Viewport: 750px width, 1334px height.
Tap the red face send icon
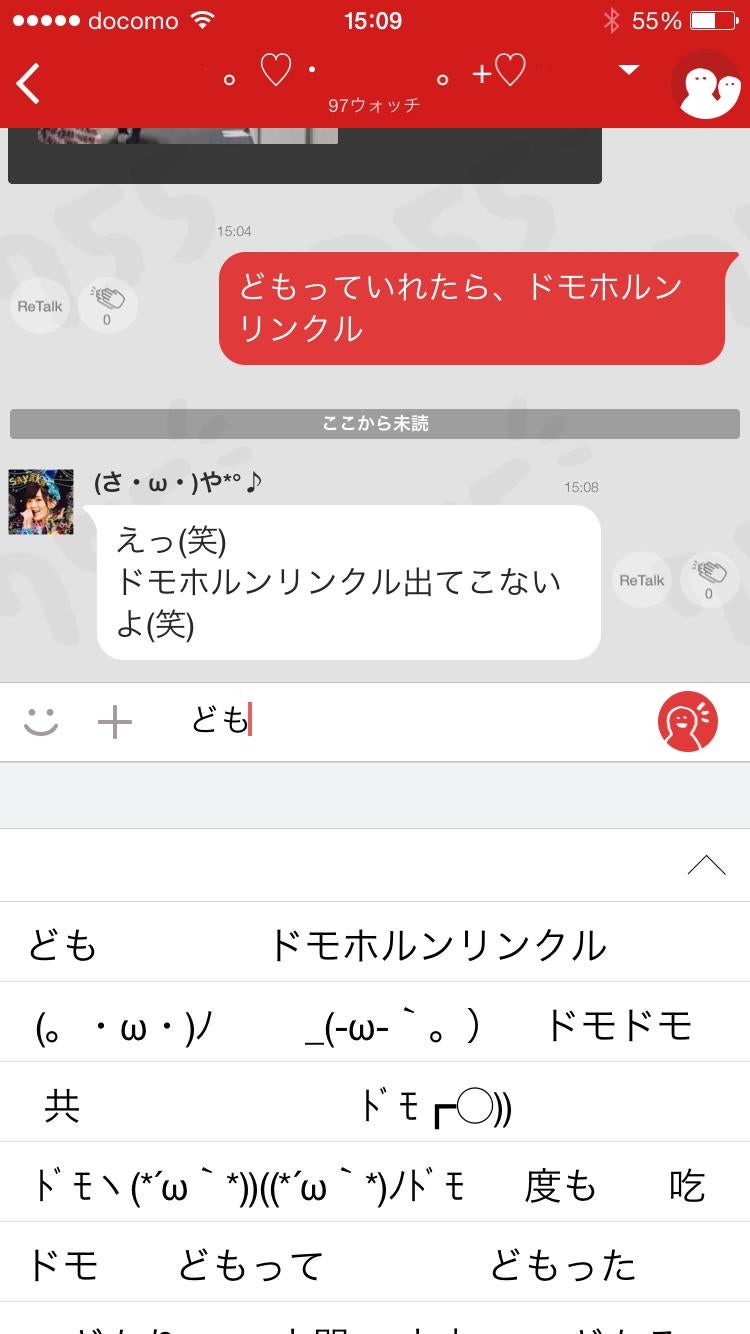[687, 721]
